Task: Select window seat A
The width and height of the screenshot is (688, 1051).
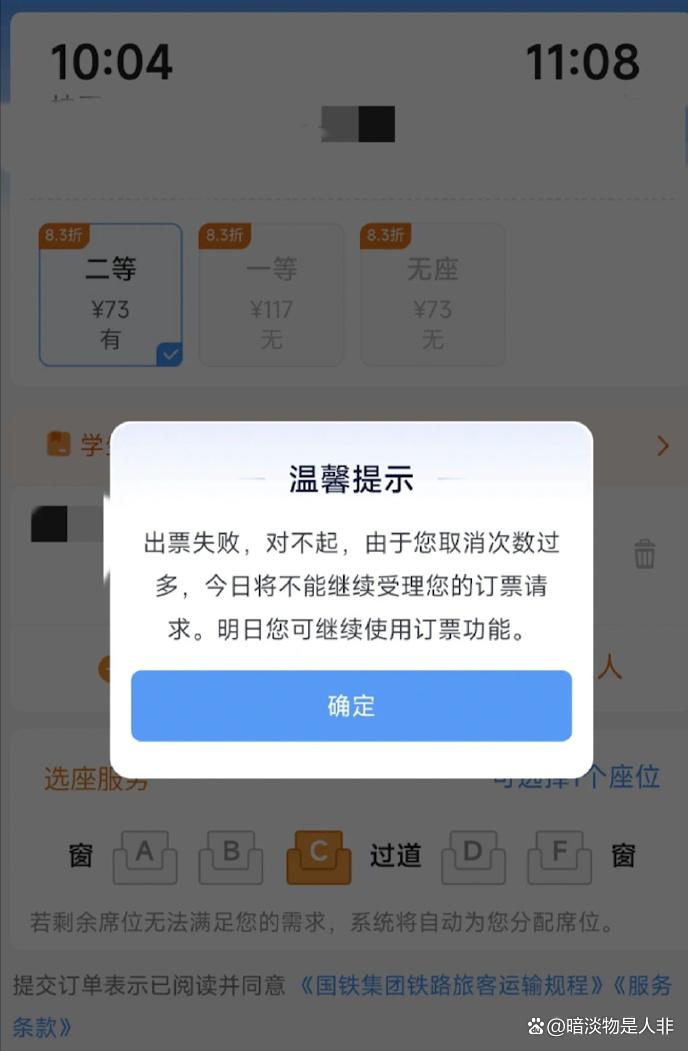Action: point(144,857)
